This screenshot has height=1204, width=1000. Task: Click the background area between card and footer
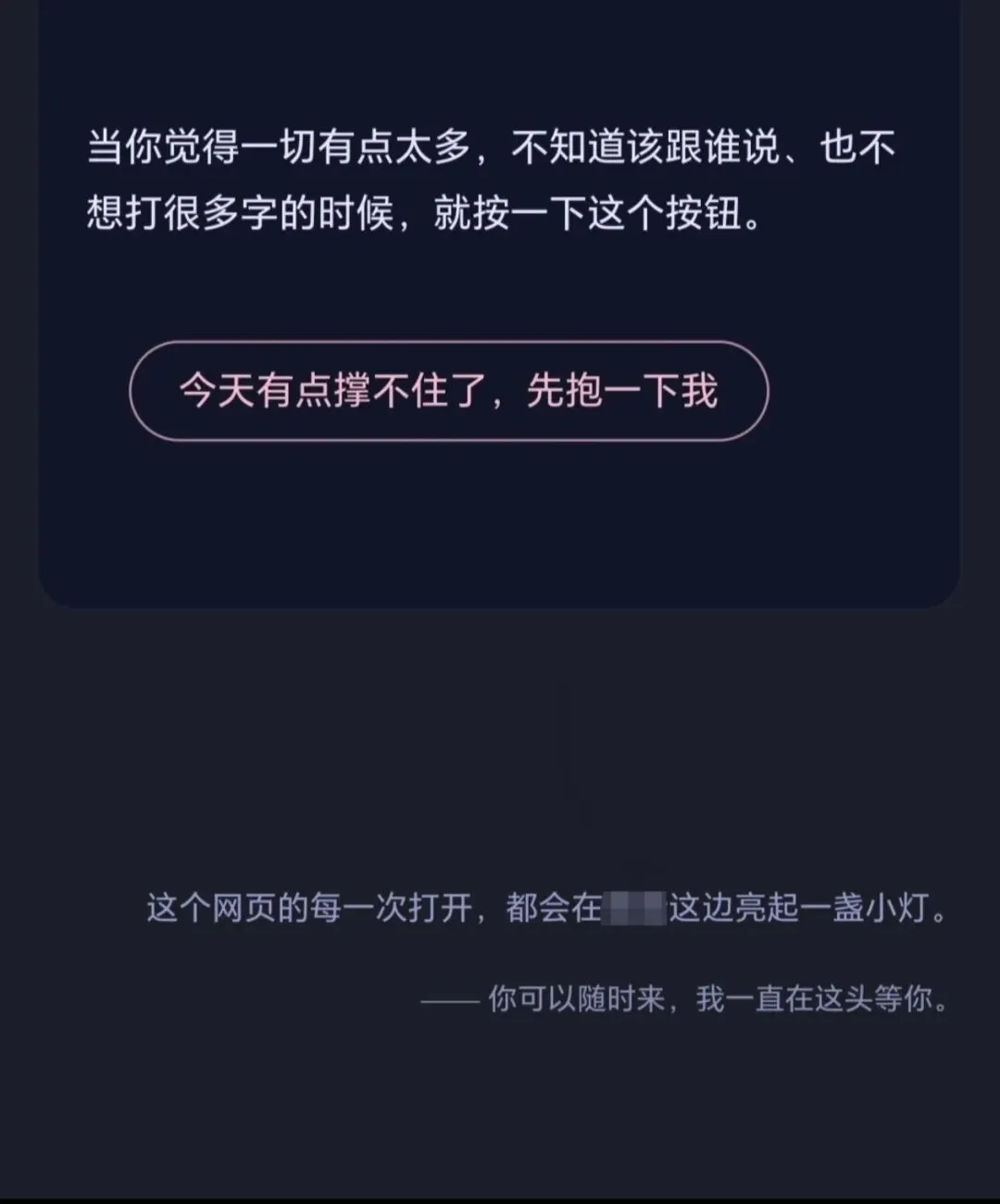pyautogui.click(x=500, y=741)
